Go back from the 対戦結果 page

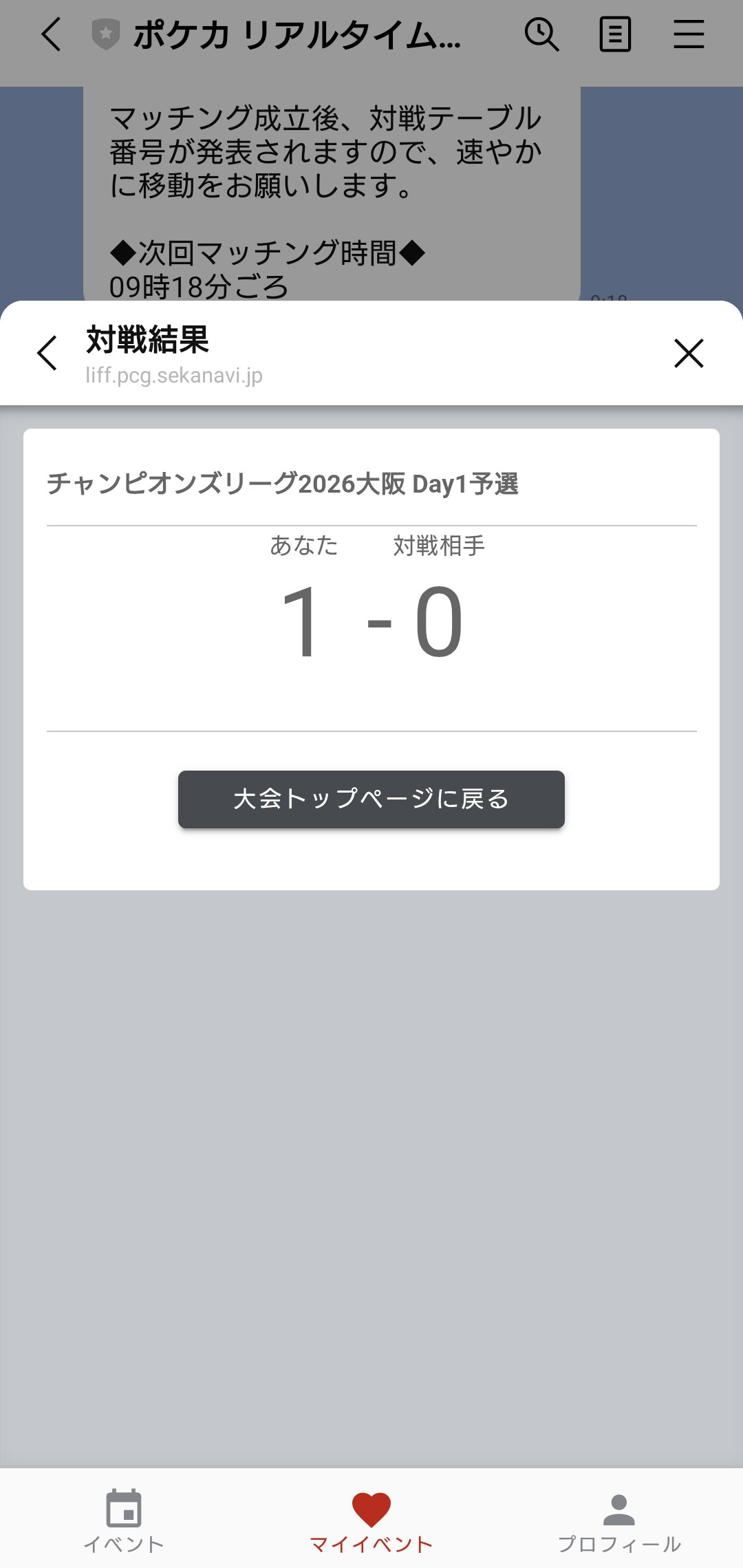pos(47,353)
